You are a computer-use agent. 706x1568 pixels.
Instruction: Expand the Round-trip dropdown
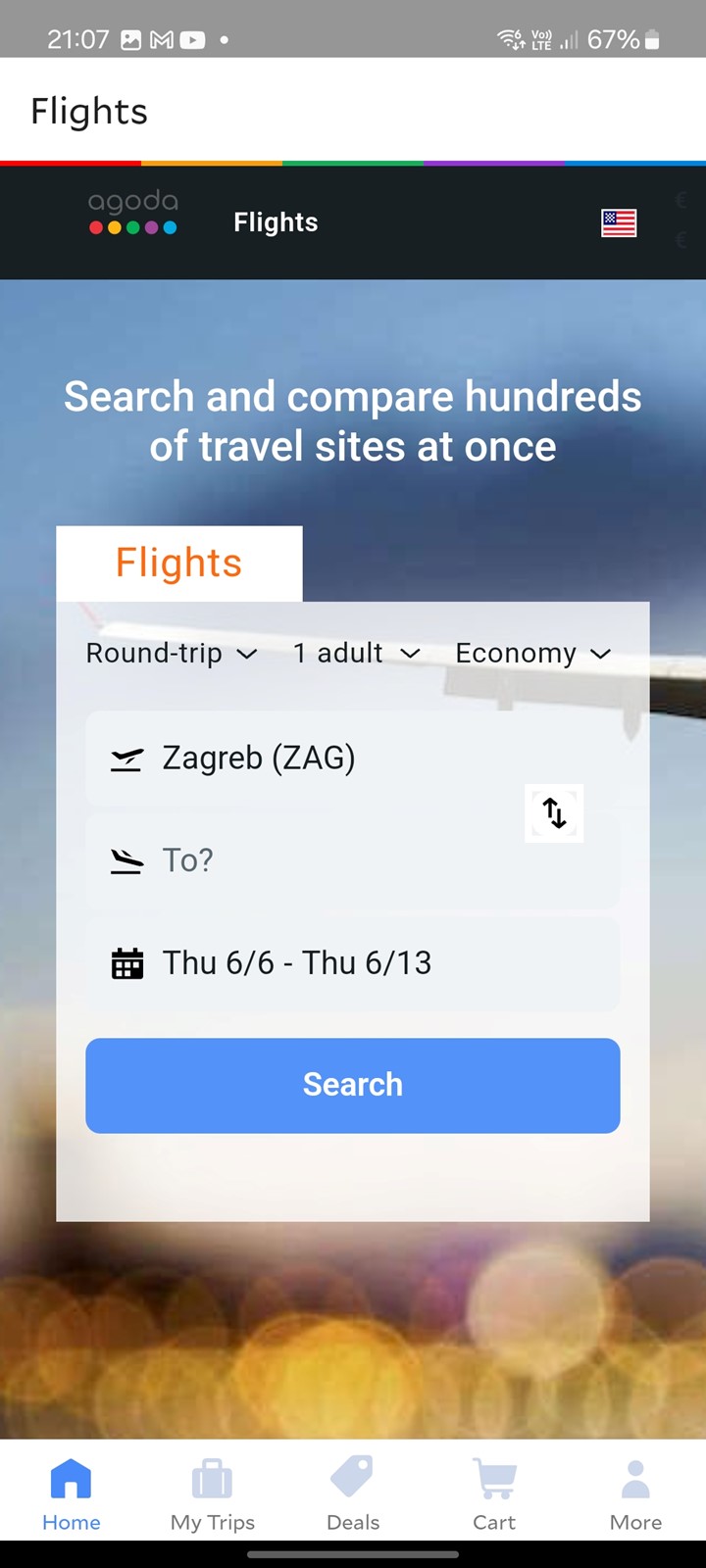[172, 654]
